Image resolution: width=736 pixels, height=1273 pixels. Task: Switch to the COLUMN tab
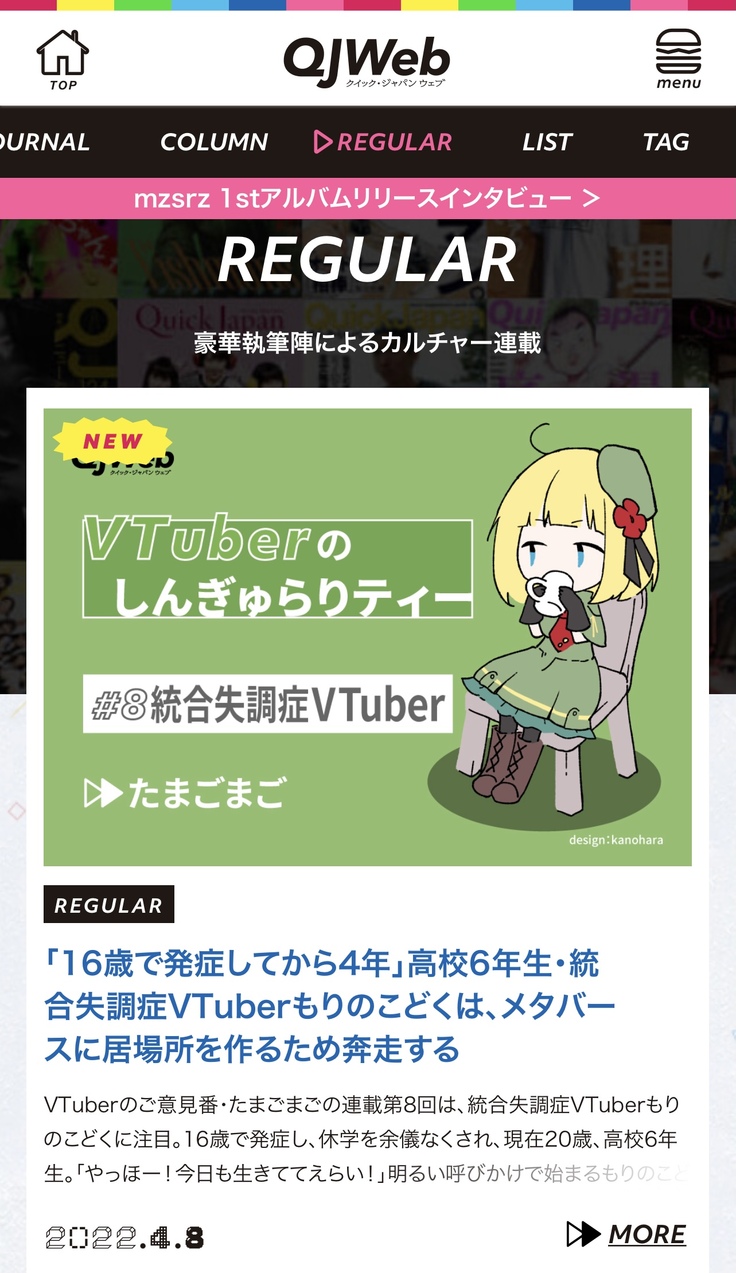pos(214,142)
